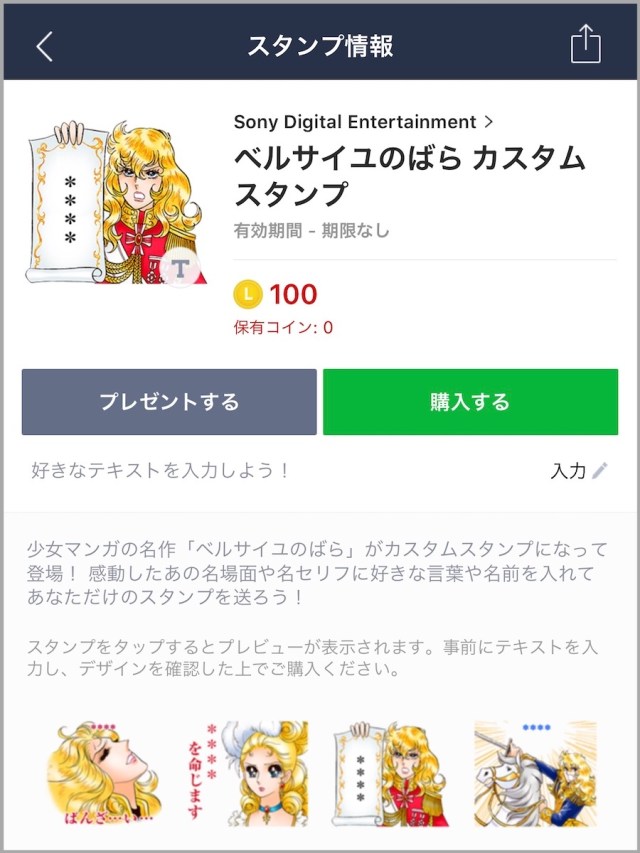The height and width of the screenshot is (853, 640).
Task: Tap 入力 to enter custom text
Action: coord(578,471)
